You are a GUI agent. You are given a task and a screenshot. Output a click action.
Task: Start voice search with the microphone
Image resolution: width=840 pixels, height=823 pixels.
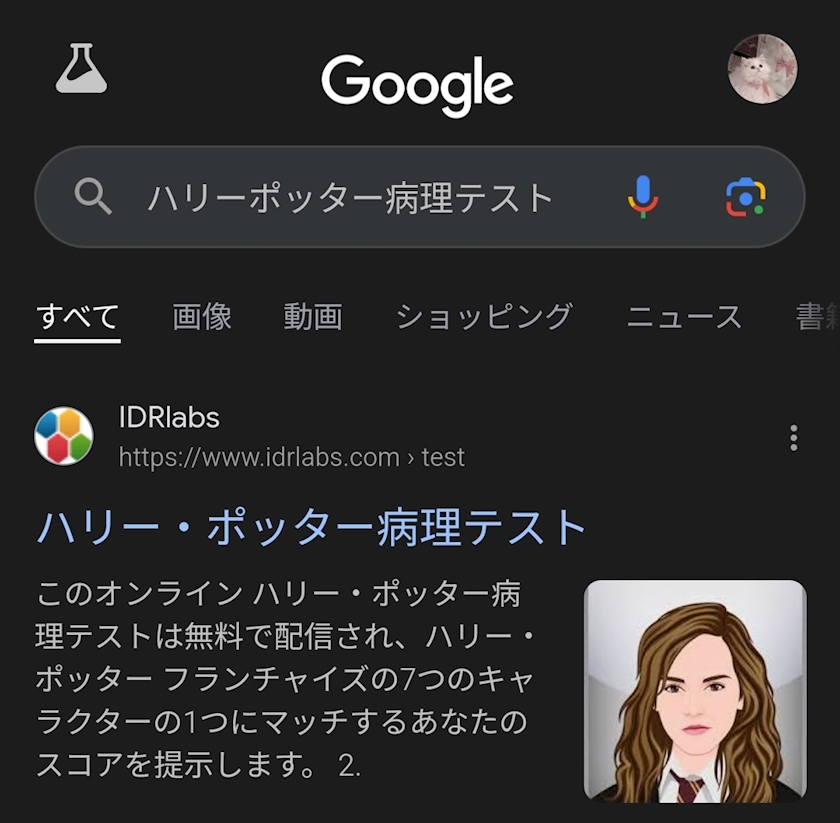[x=643, y=197]
